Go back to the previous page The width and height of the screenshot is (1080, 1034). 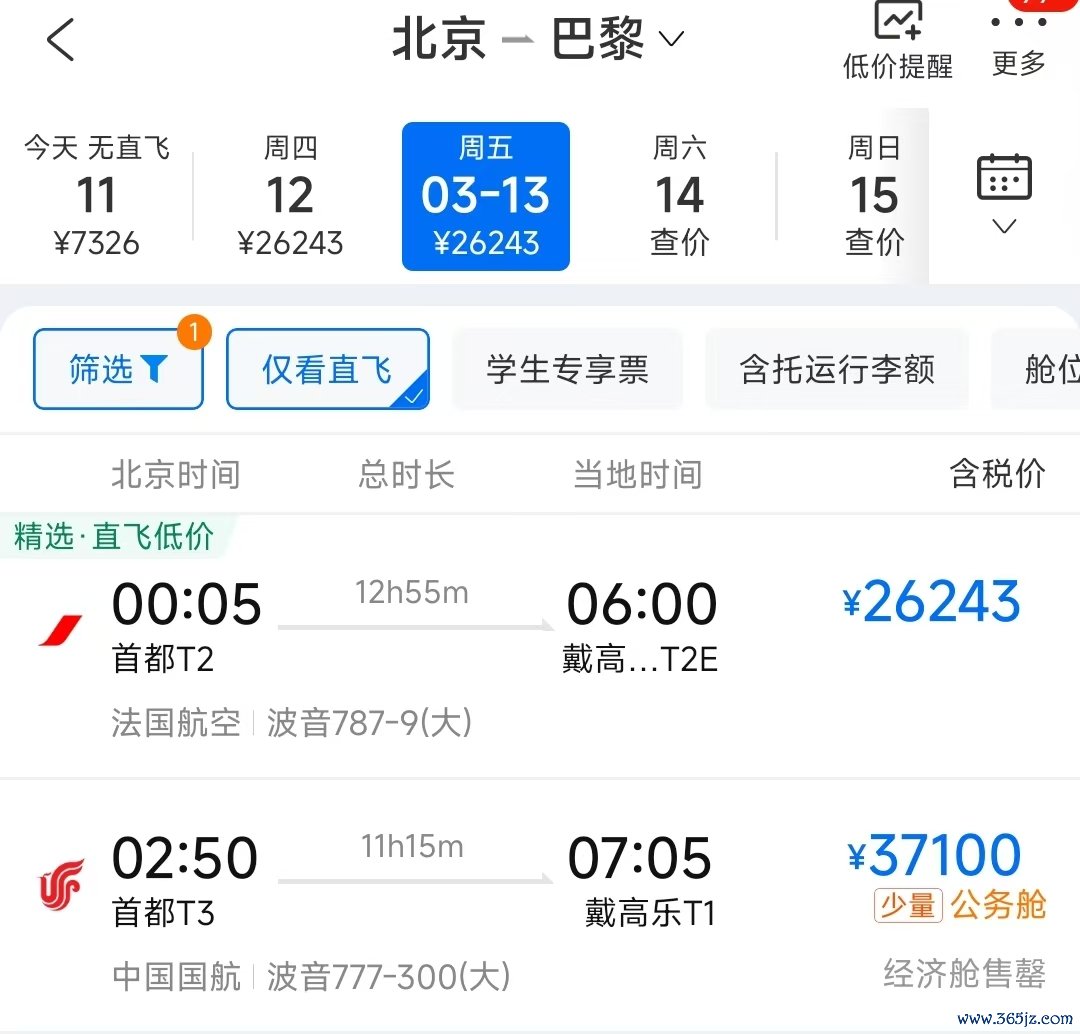[x=61, y=40]
